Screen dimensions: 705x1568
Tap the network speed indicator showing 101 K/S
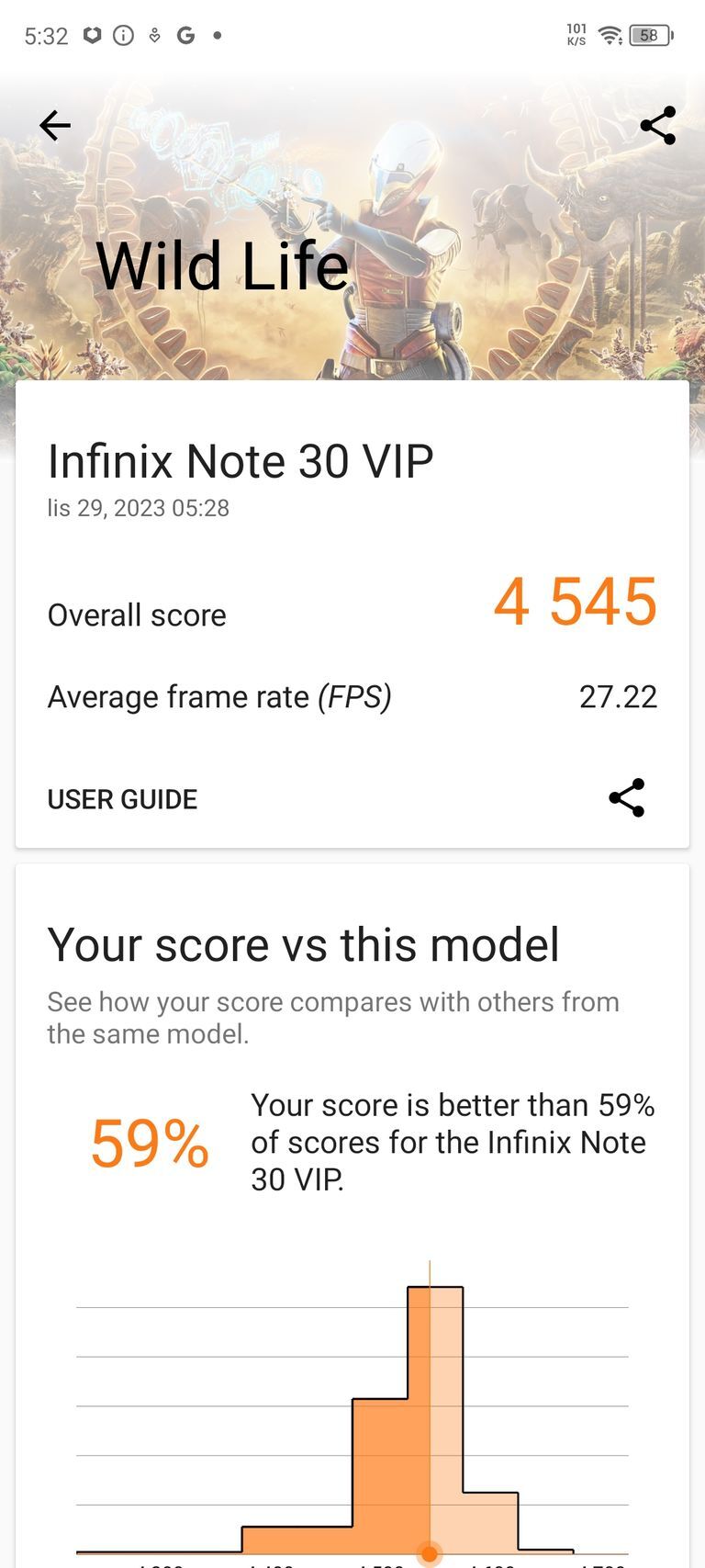(576, 35)
